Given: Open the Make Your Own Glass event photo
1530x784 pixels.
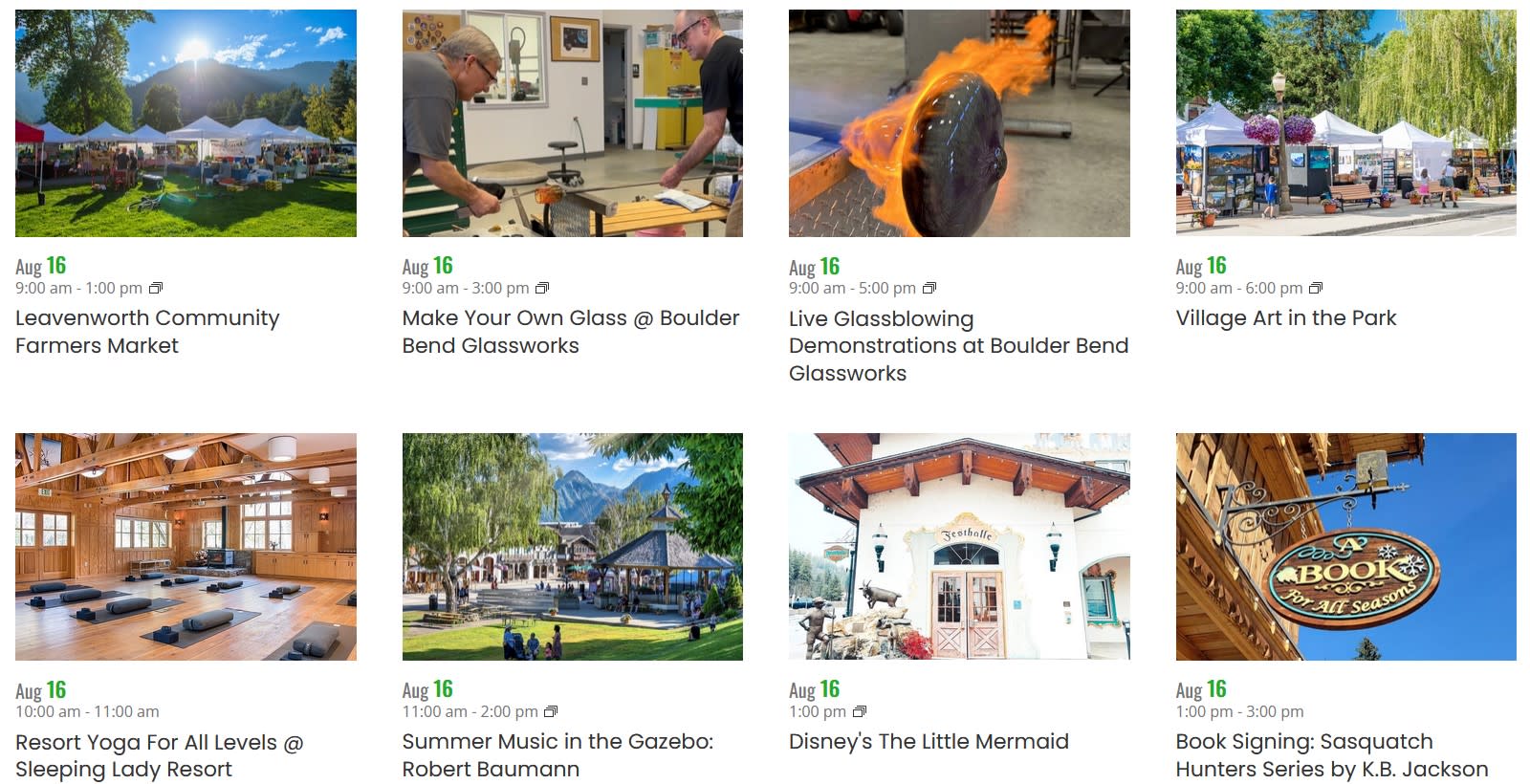Looking at the screenshot, I should pyautogui.click(x=572, y=123).
